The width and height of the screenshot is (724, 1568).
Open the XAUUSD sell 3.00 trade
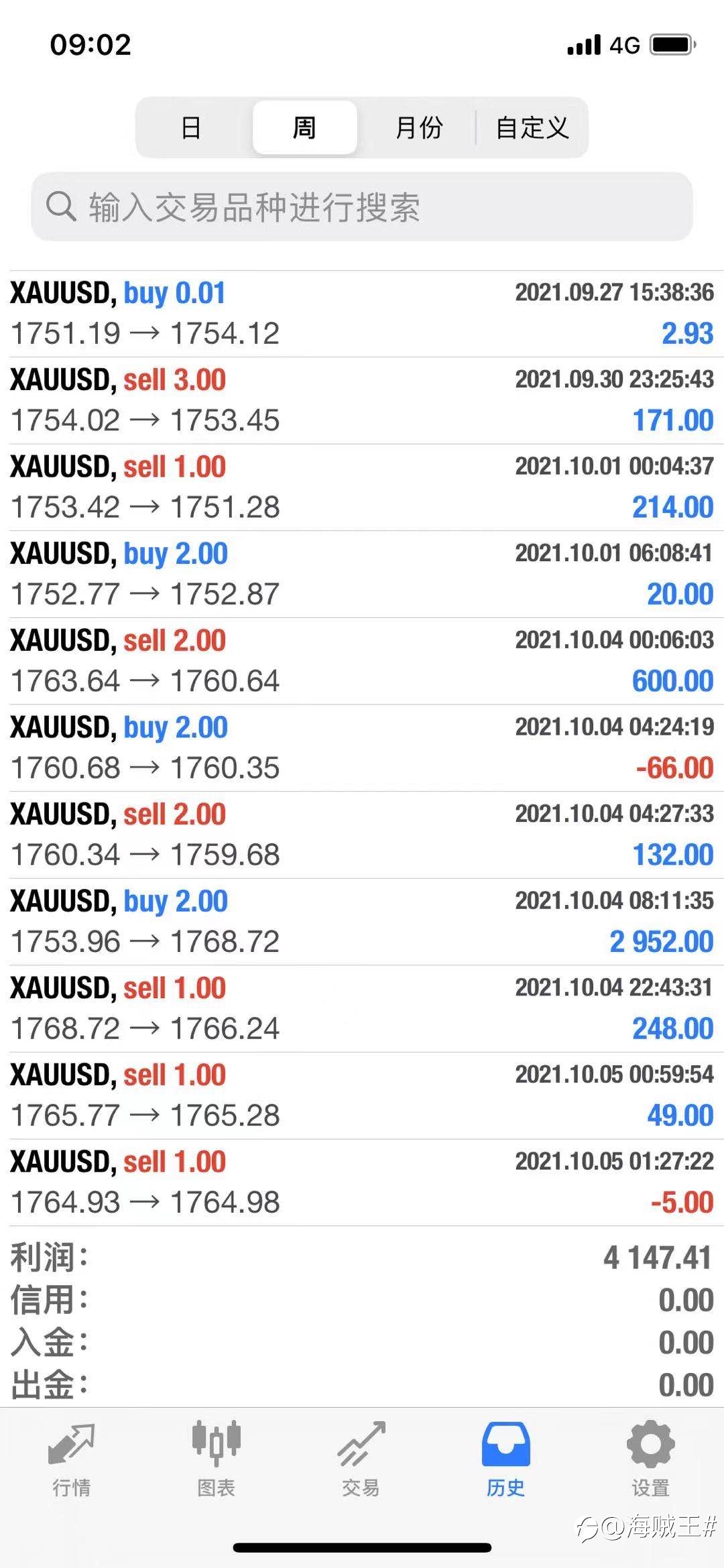pyautogui.click(x=362, y=400)
